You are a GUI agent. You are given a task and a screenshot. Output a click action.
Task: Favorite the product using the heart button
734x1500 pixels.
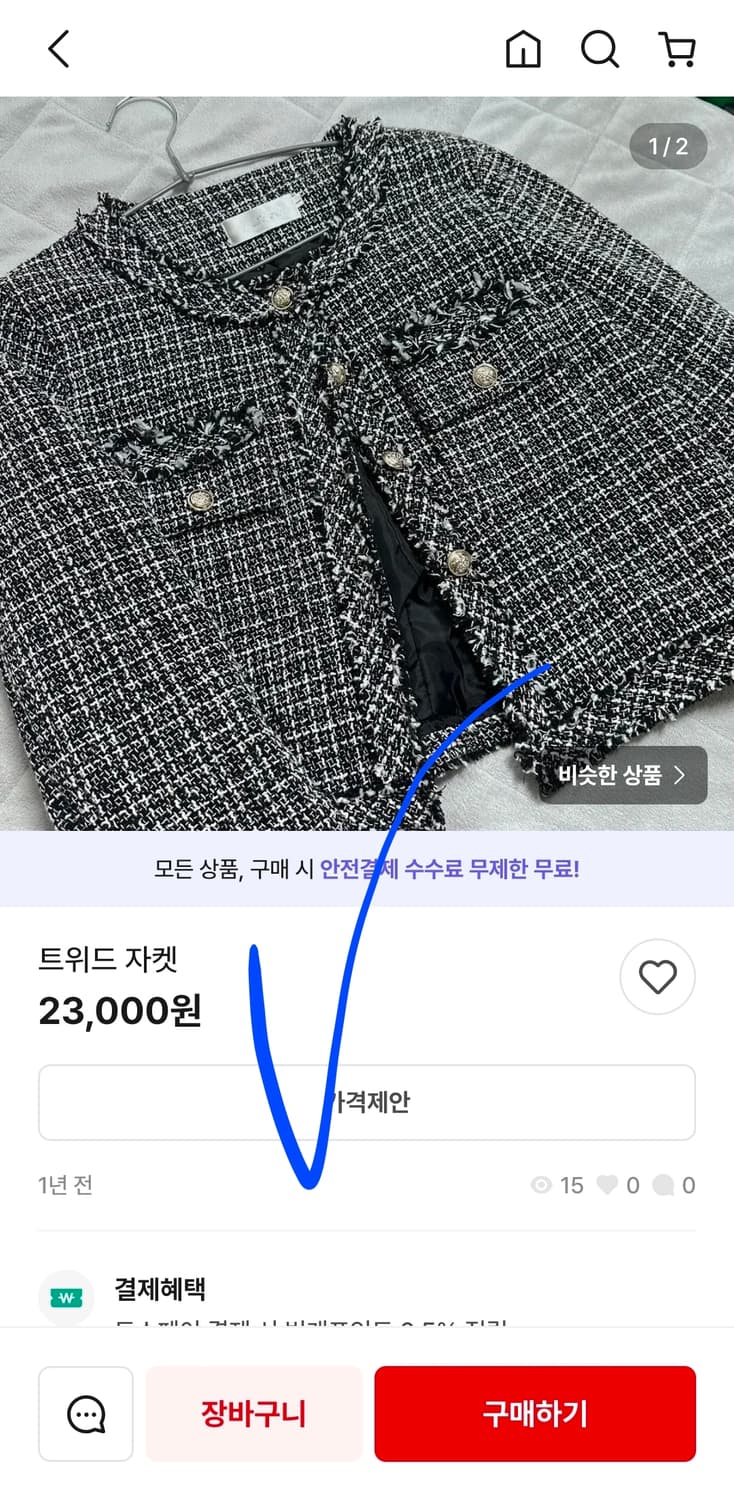tap(657, 977)
